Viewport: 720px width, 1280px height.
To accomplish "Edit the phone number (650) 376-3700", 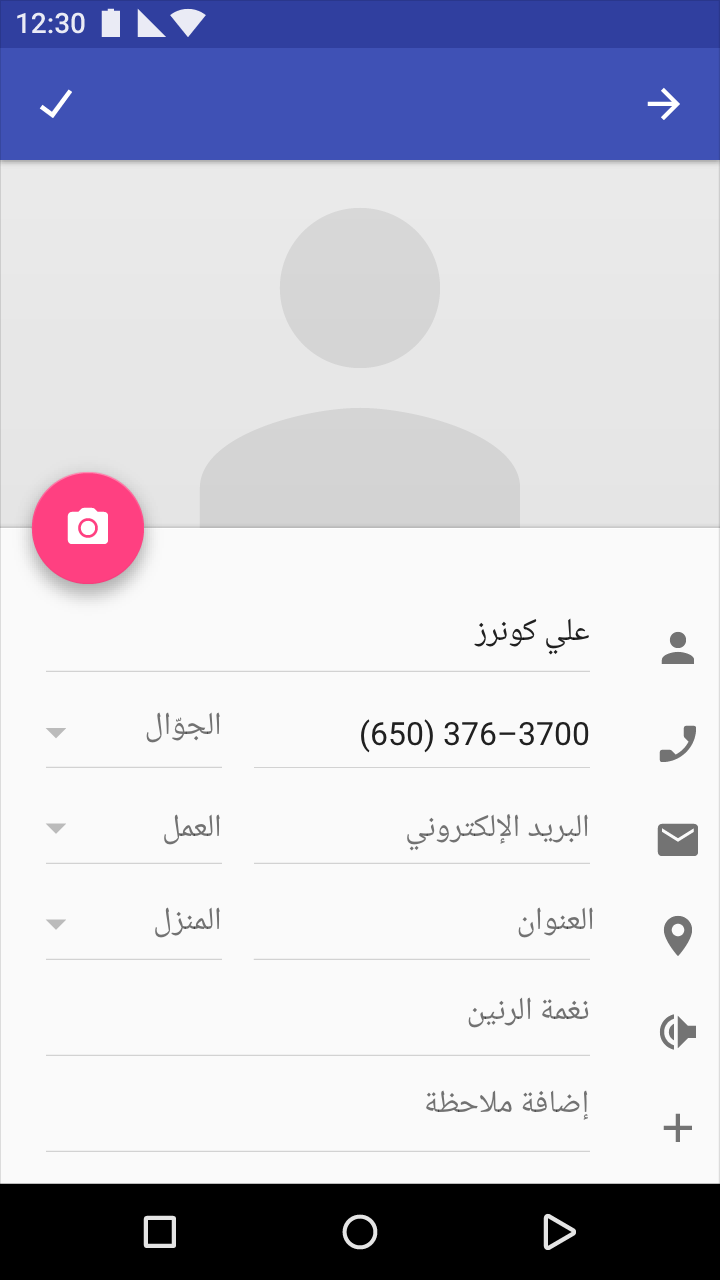I will coord(422,733).
